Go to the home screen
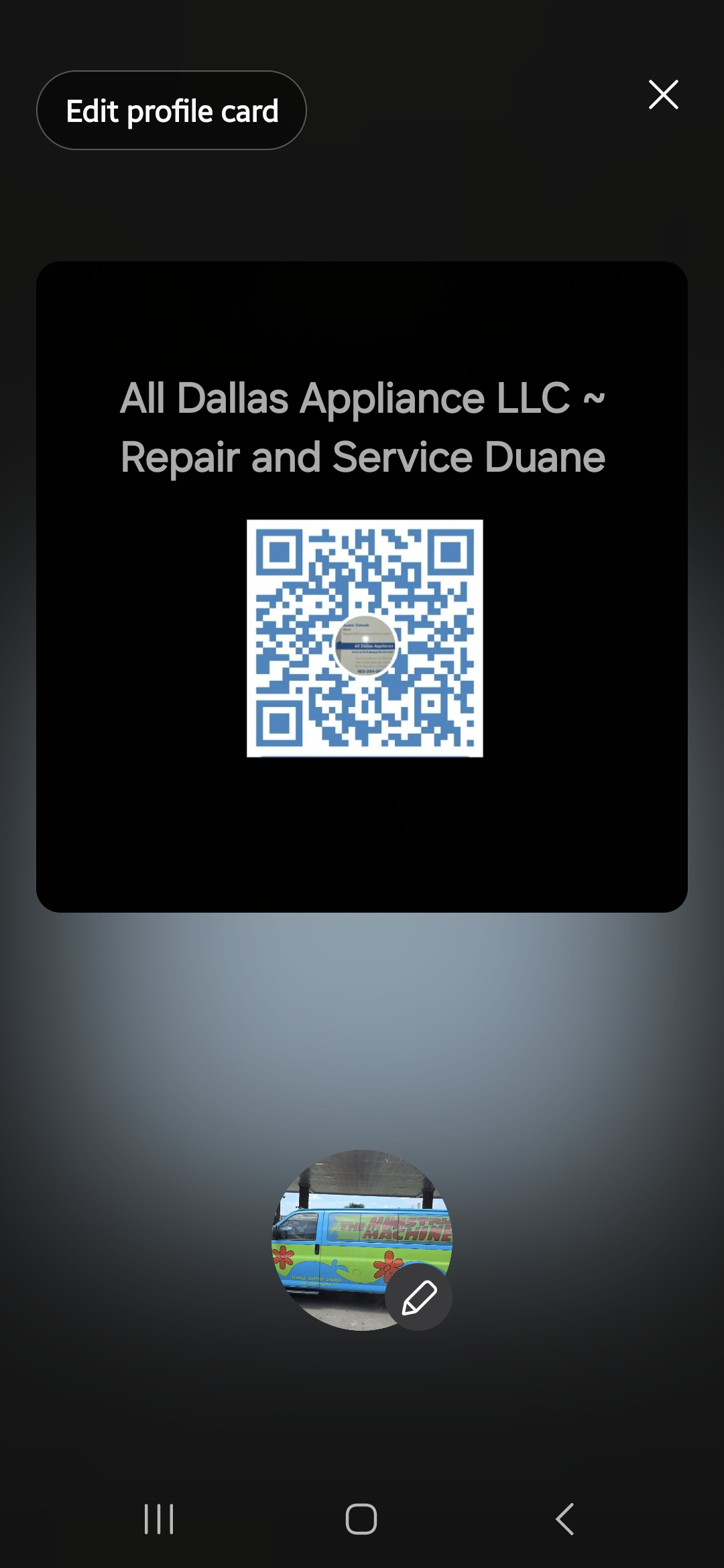724x1568 pixels. tap(361, 1518)
